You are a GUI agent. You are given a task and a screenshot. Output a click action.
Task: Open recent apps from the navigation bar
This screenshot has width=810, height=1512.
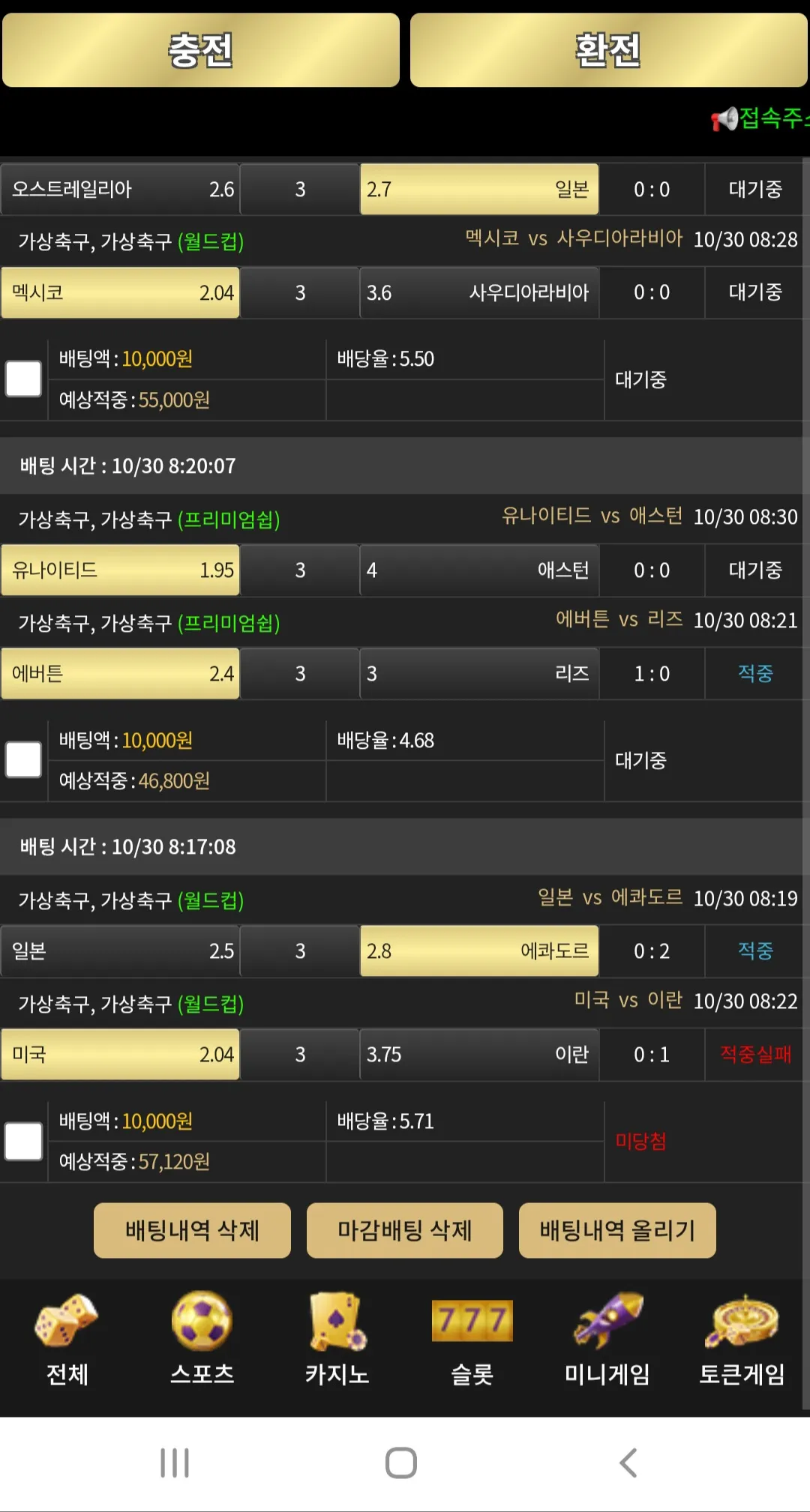[175, 1463]
